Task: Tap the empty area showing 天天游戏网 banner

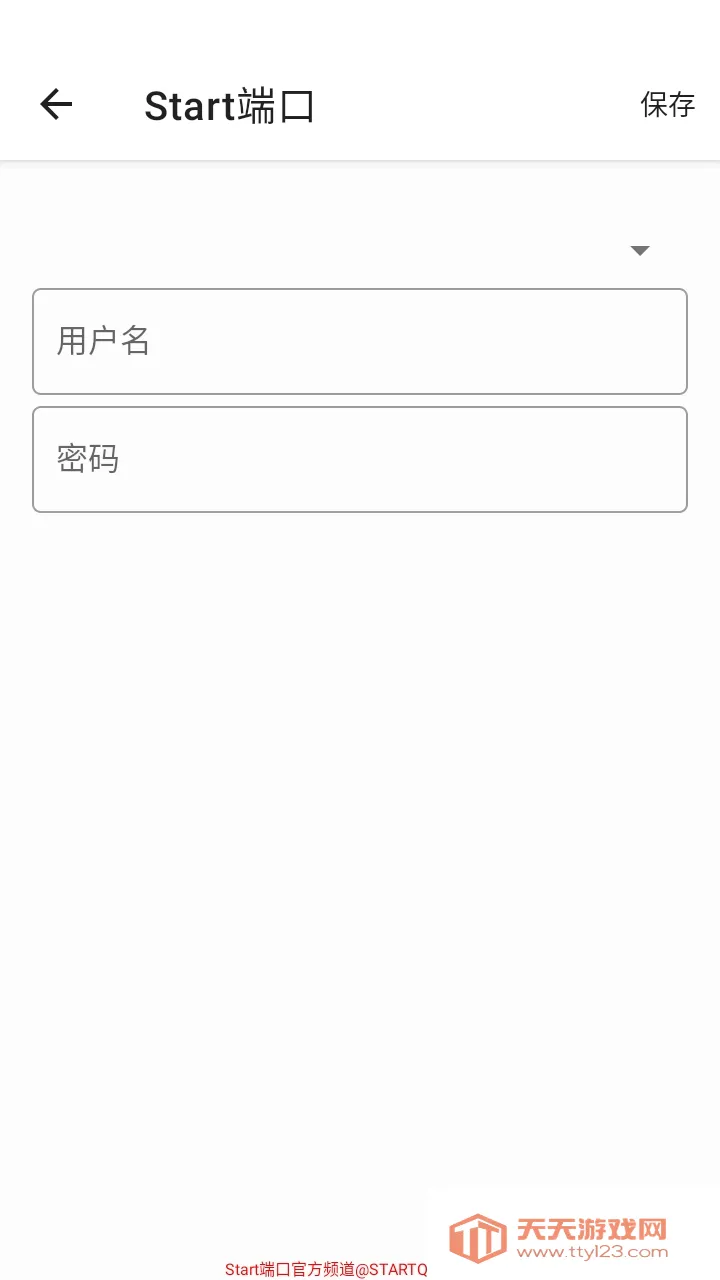Action: point(575,1230)
